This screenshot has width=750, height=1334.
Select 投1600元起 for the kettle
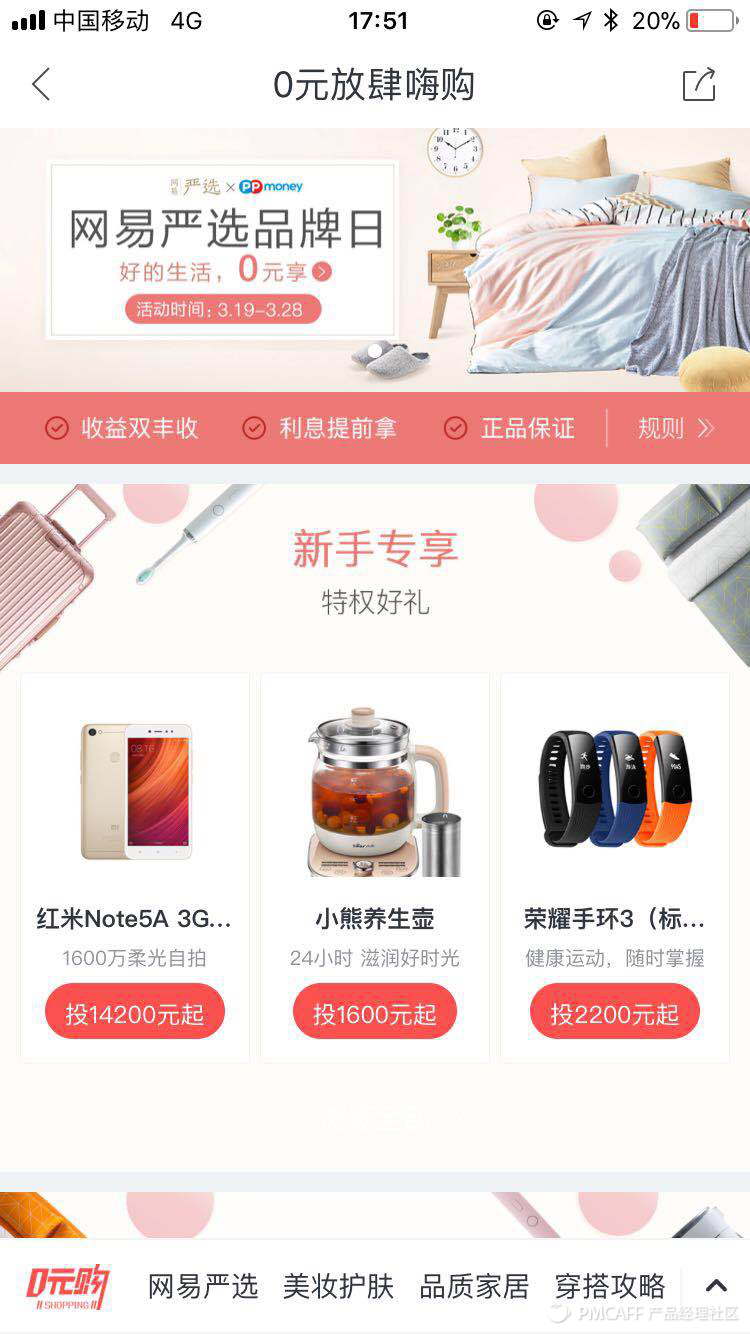[x=375, y=1013]
